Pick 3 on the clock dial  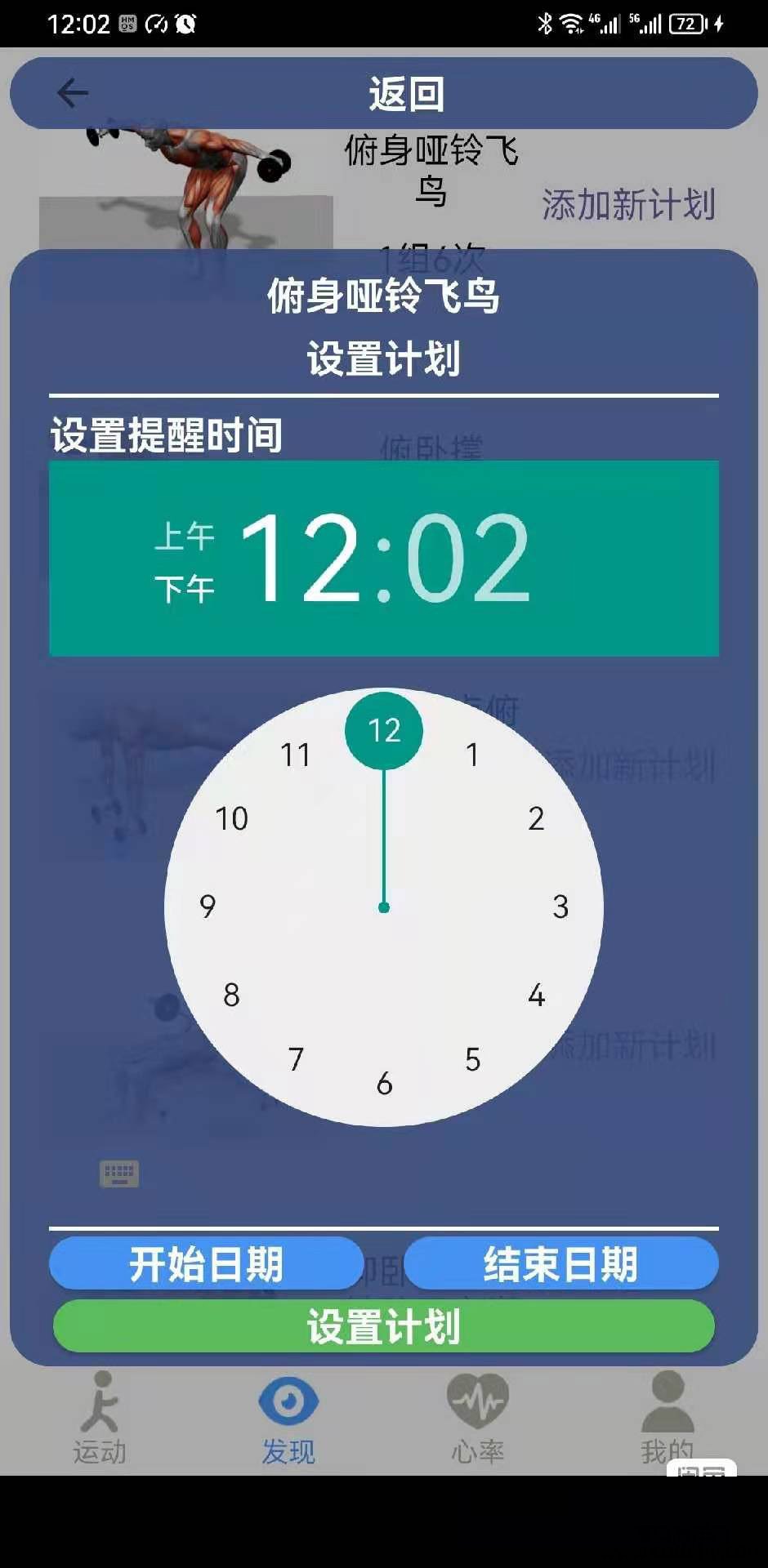click(560, 906)
